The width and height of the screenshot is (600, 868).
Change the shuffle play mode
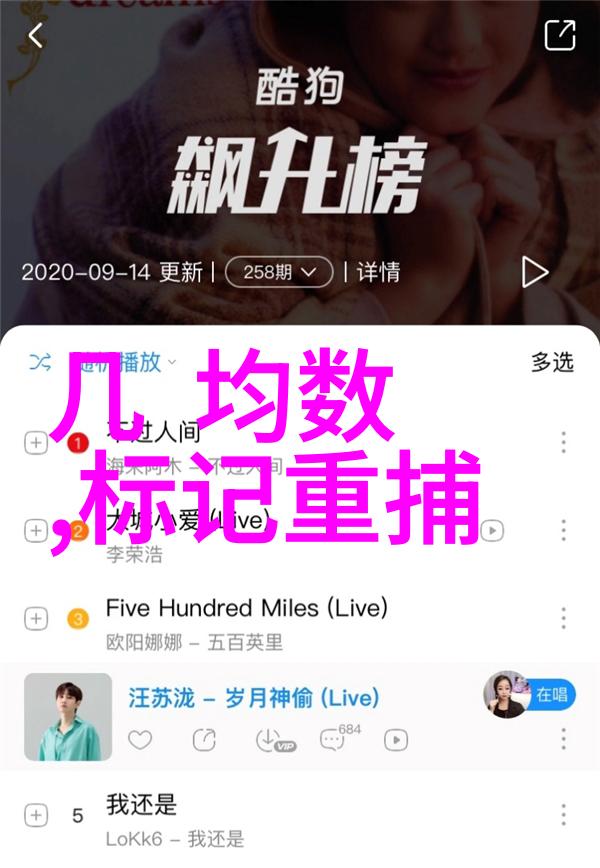40,362
